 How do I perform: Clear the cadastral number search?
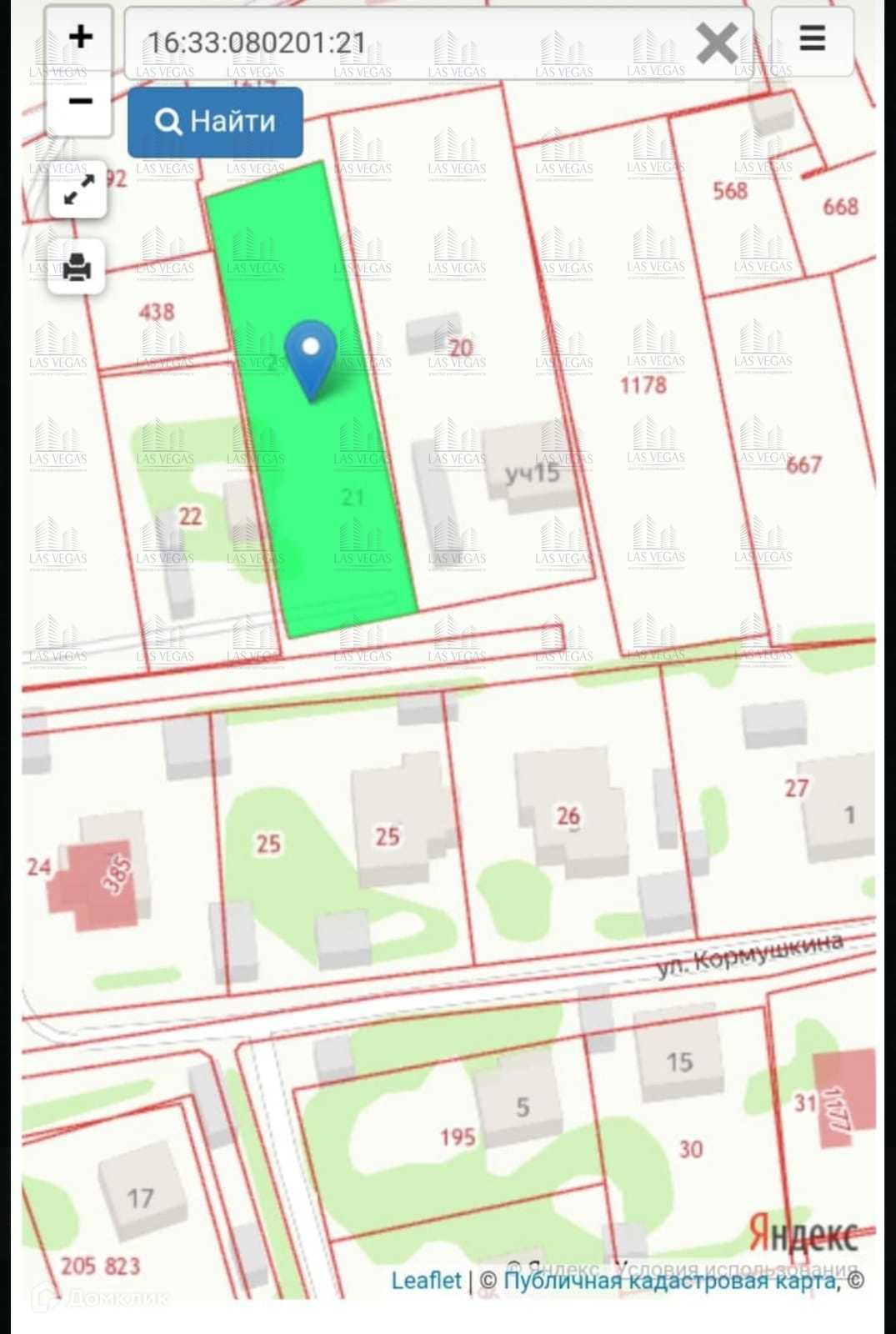point(717,43)
